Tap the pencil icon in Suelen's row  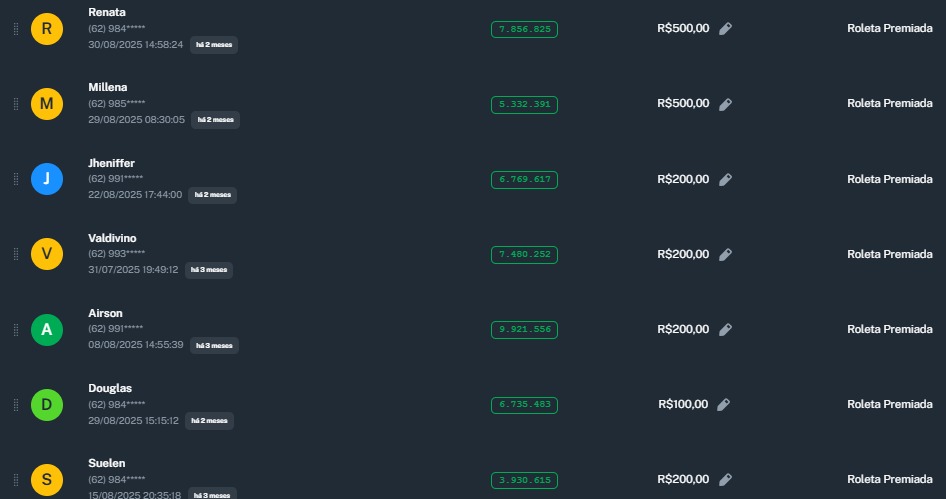[x=726, y=480]
